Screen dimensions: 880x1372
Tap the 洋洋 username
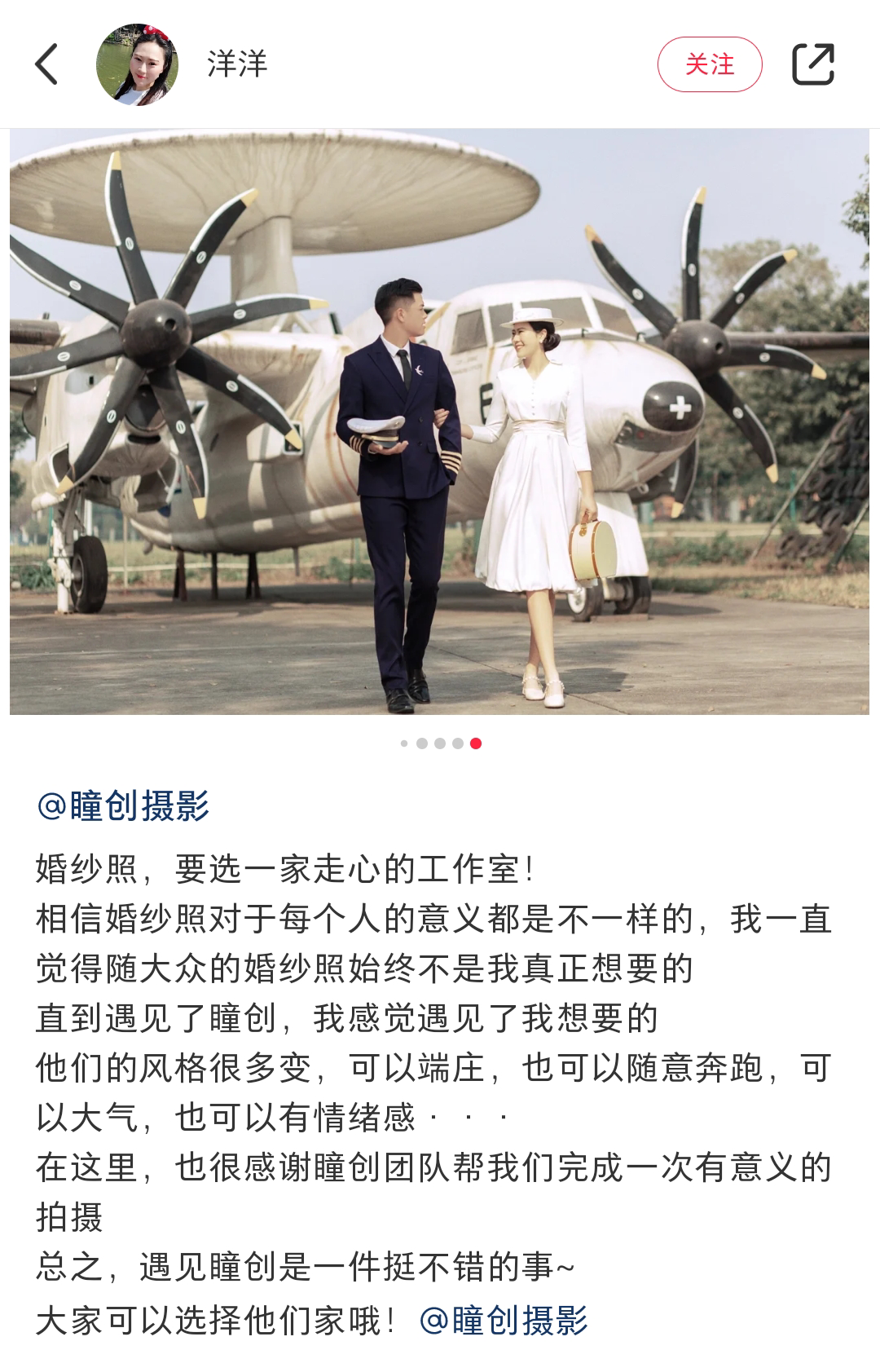237,64
